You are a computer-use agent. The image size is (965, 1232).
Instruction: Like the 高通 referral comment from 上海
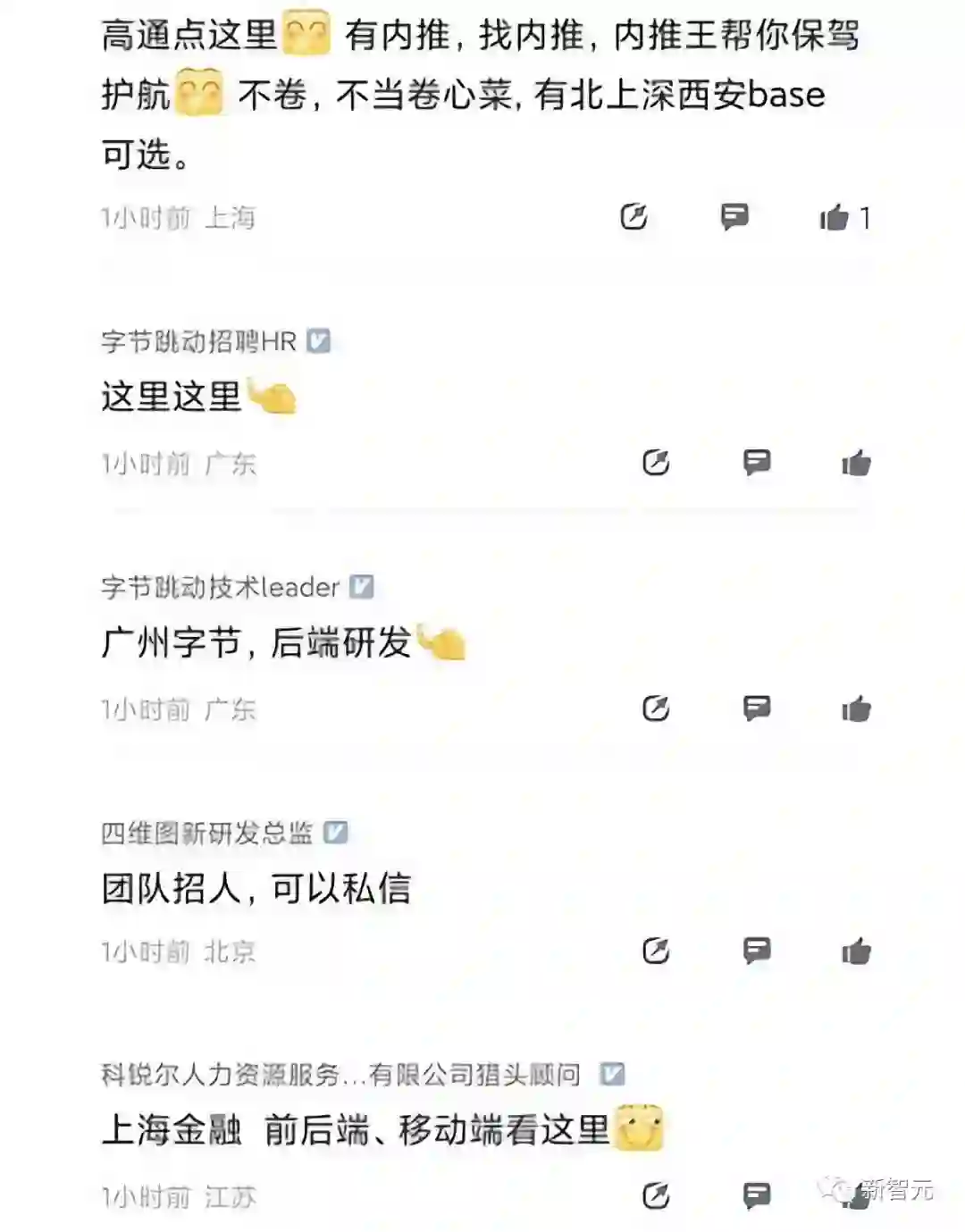(835, 217)
